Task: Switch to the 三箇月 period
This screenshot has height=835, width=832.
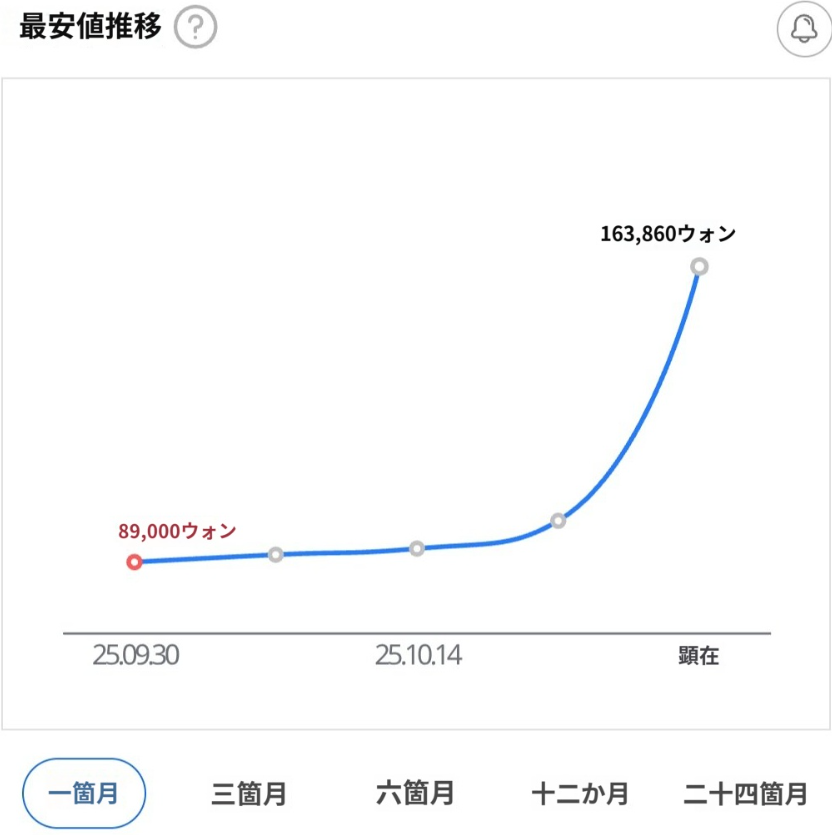Action: 249,793
